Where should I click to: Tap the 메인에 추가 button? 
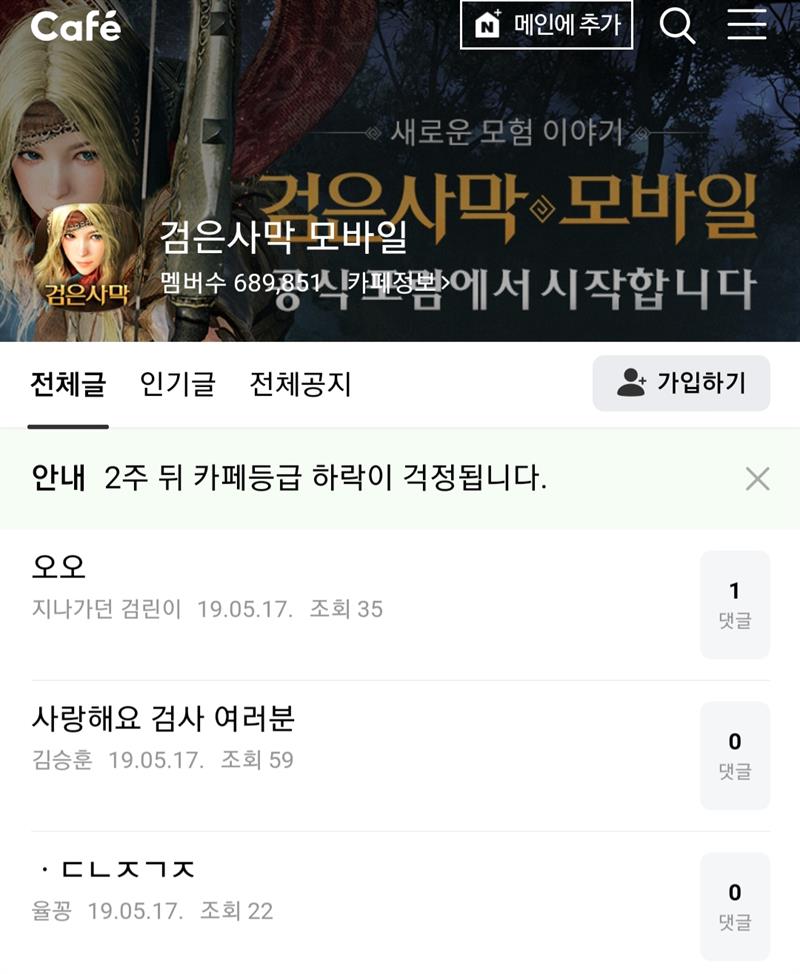tap(546, 25)
